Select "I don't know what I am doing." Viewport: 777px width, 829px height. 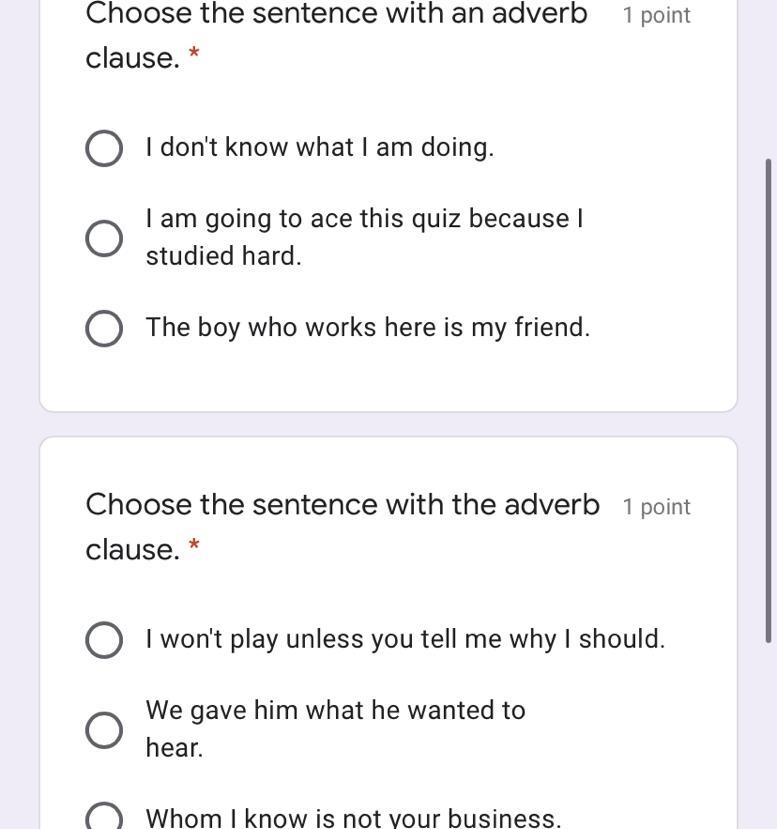(x=104, y=148)
